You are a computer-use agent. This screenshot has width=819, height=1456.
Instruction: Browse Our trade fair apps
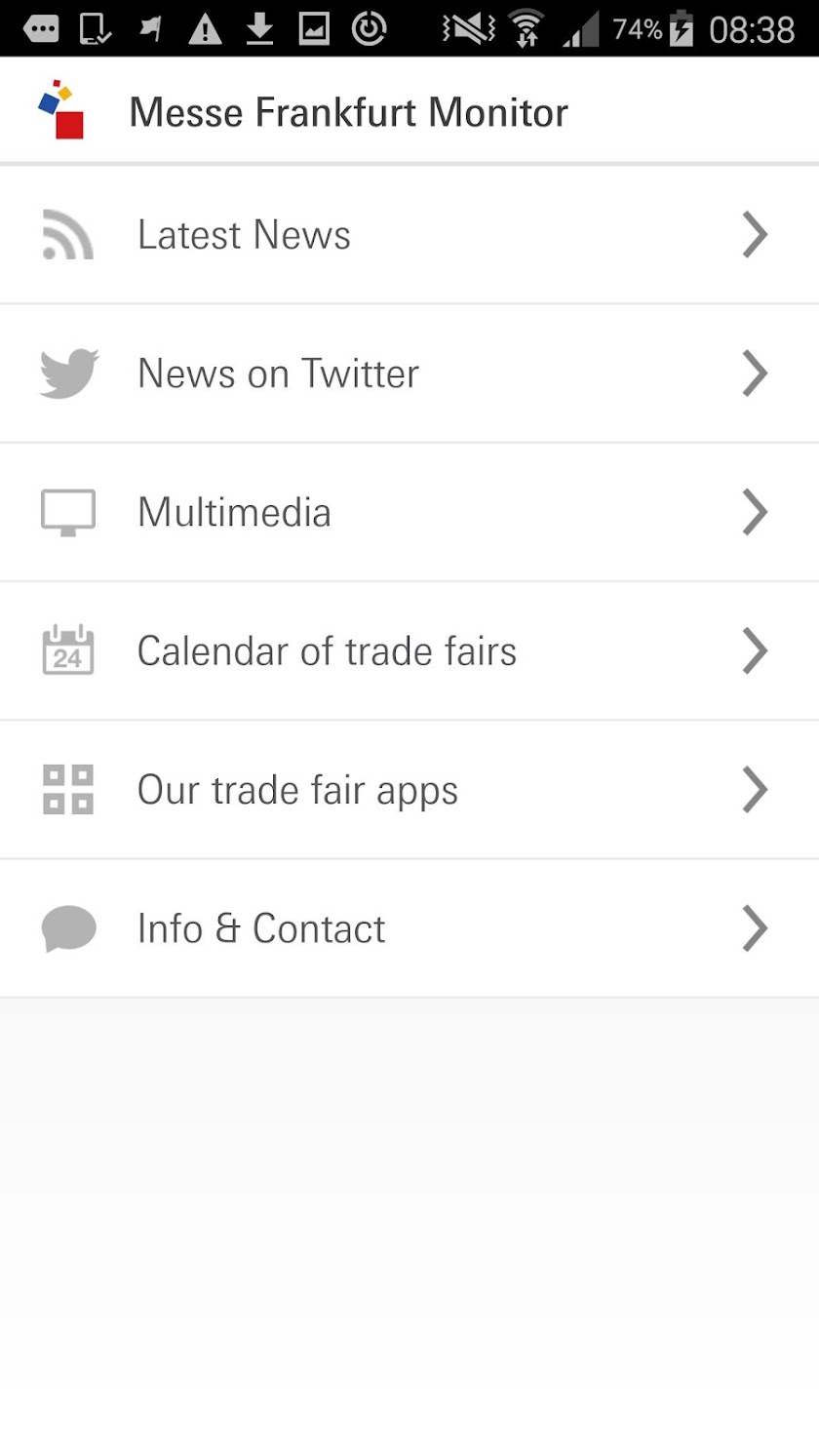click(409, 789)
